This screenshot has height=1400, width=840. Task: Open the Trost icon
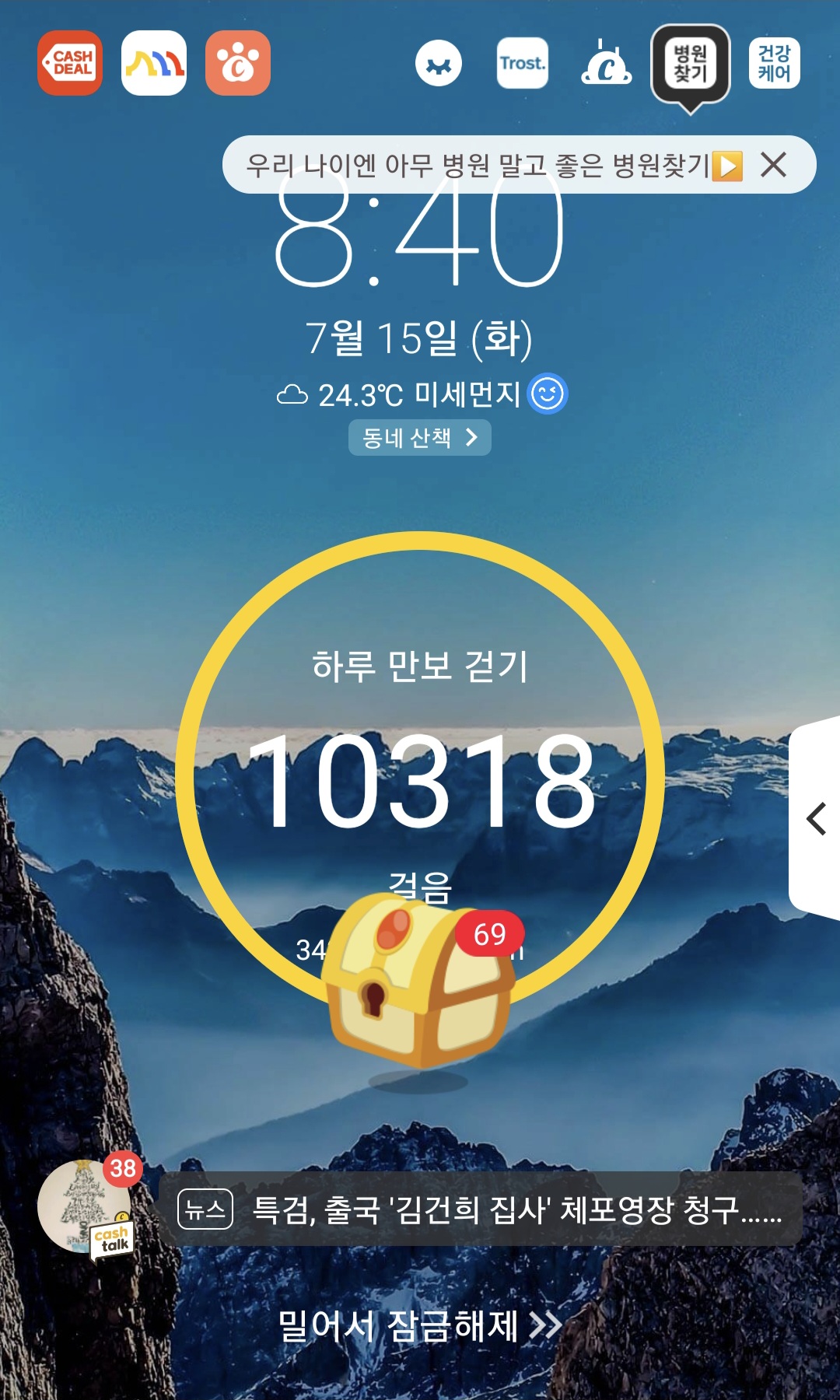523,63
